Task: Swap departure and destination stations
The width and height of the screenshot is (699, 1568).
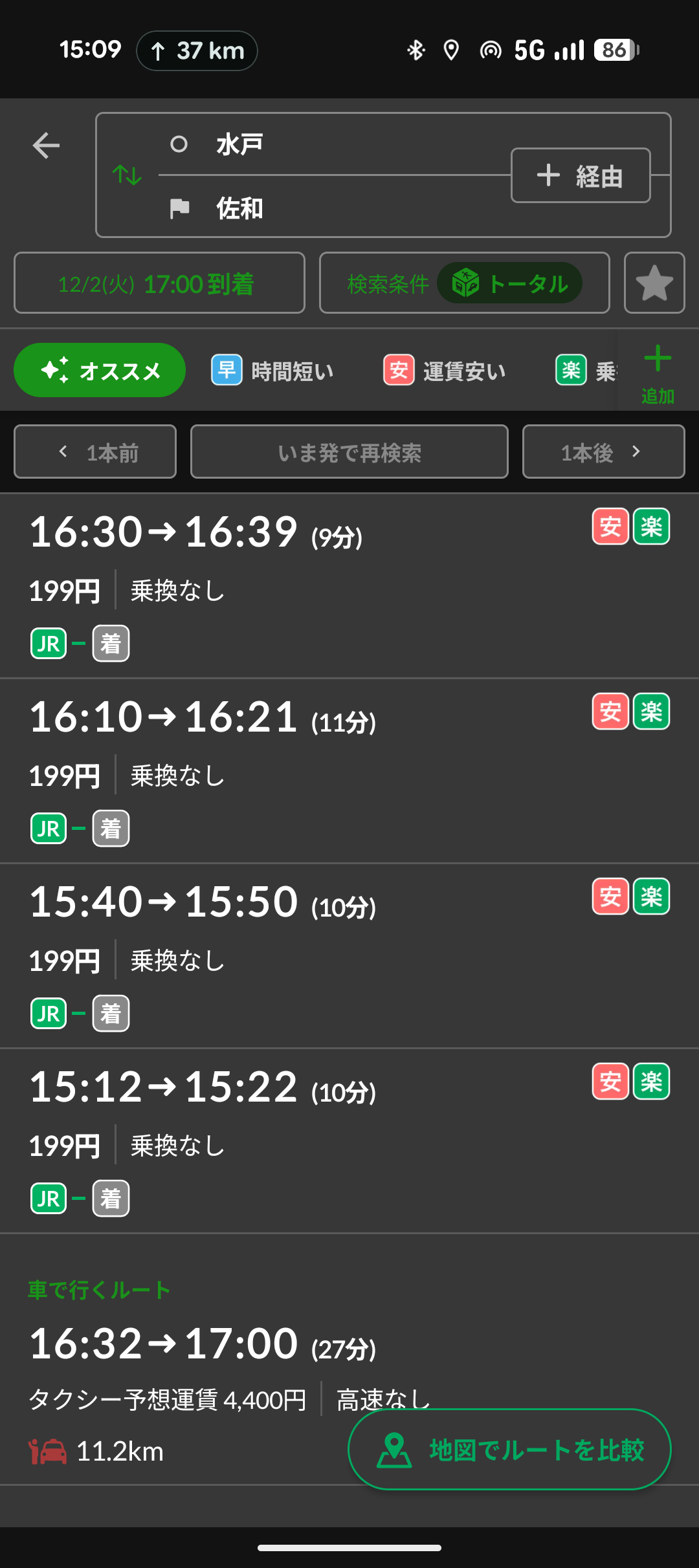Action: coord(127,175)
